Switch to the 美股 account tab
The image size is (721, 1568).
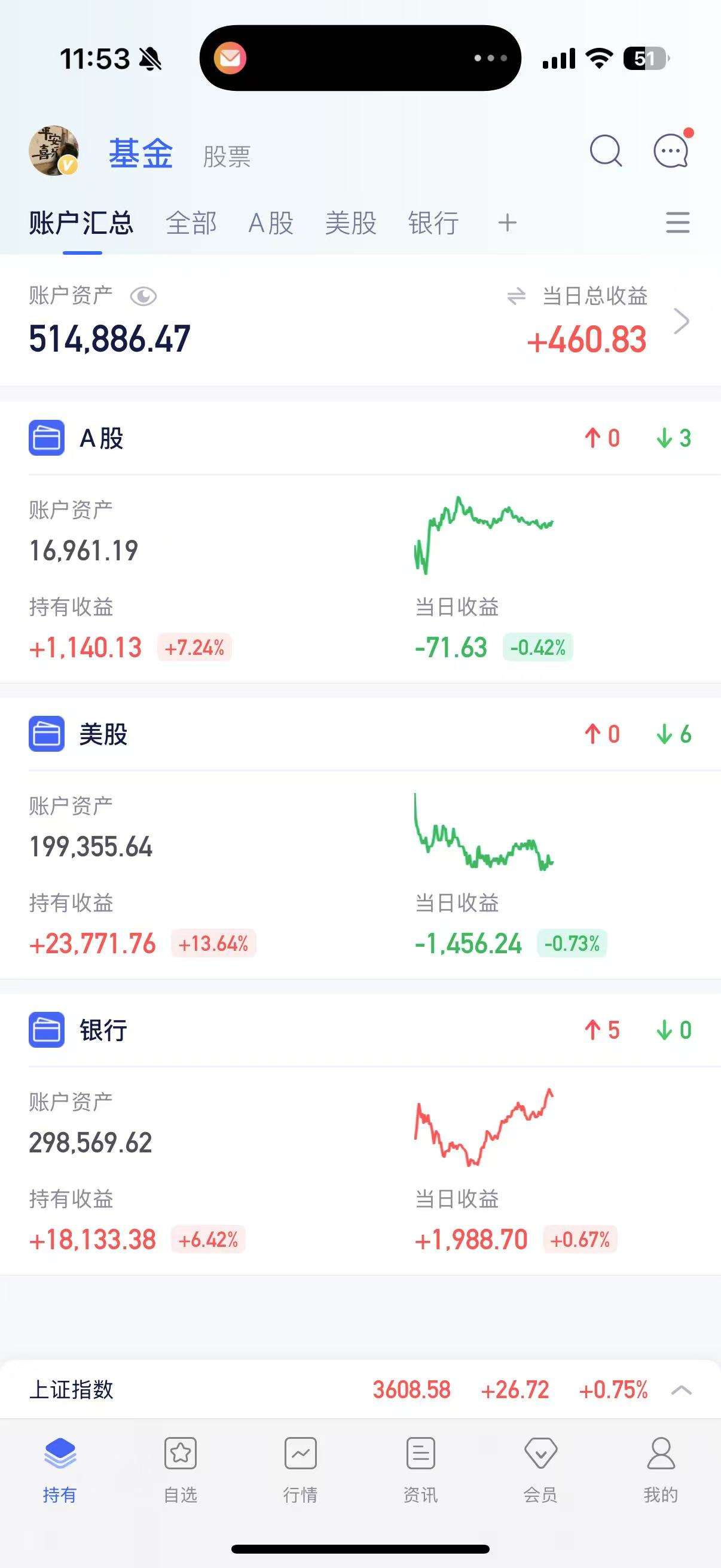(352, 223)
